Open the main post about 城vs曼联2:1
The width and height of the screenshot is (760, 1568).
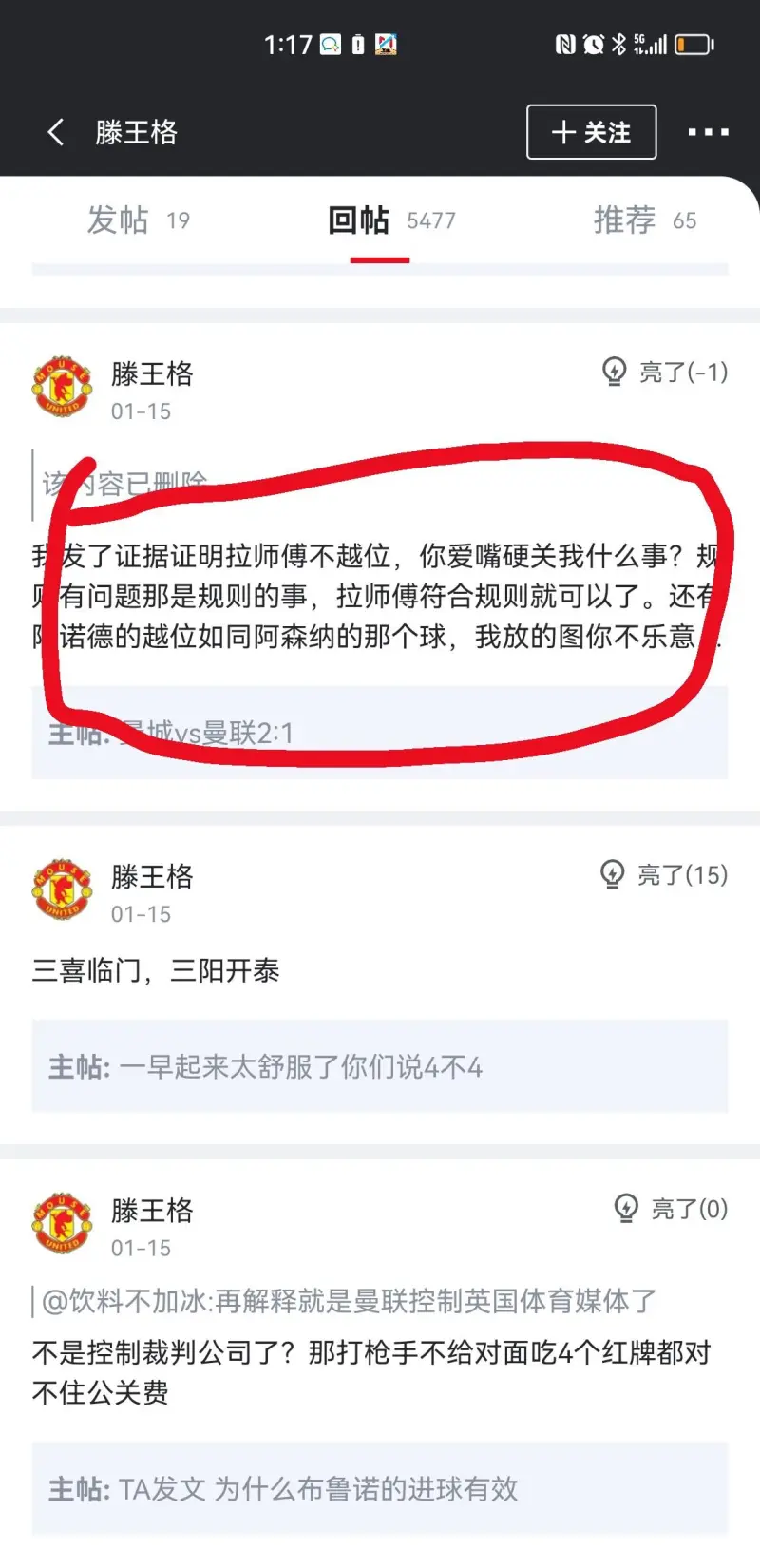(x=380, y=733)
